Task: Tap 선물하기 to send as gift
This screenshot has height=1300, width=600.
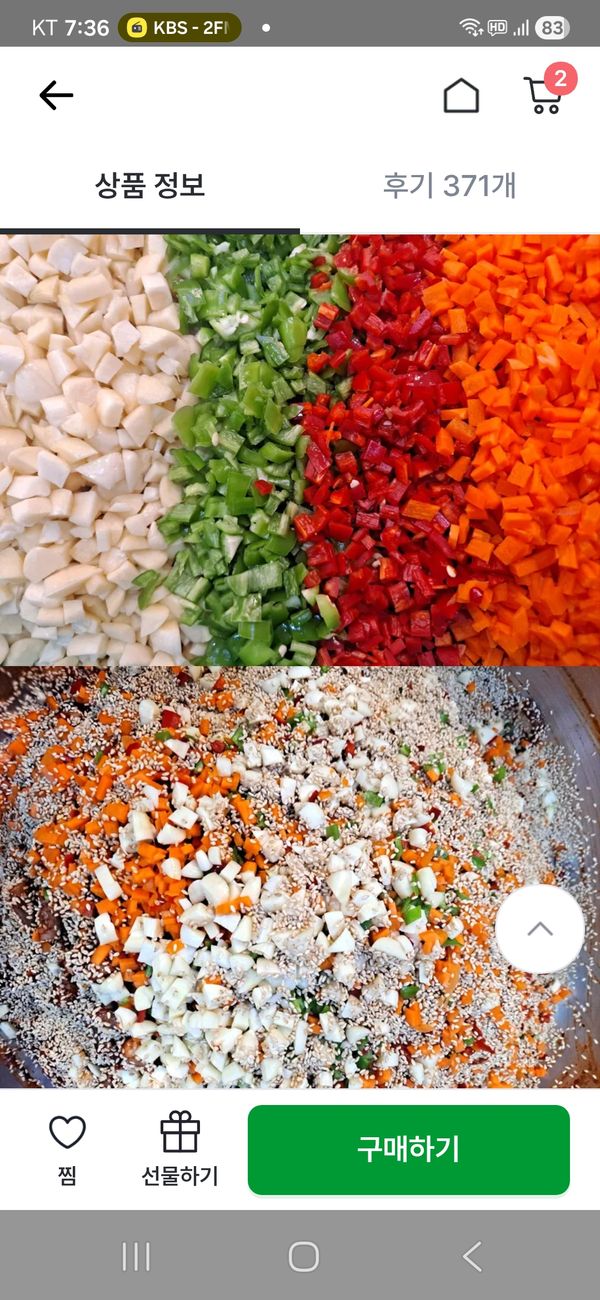Action: click(180, 1150)
